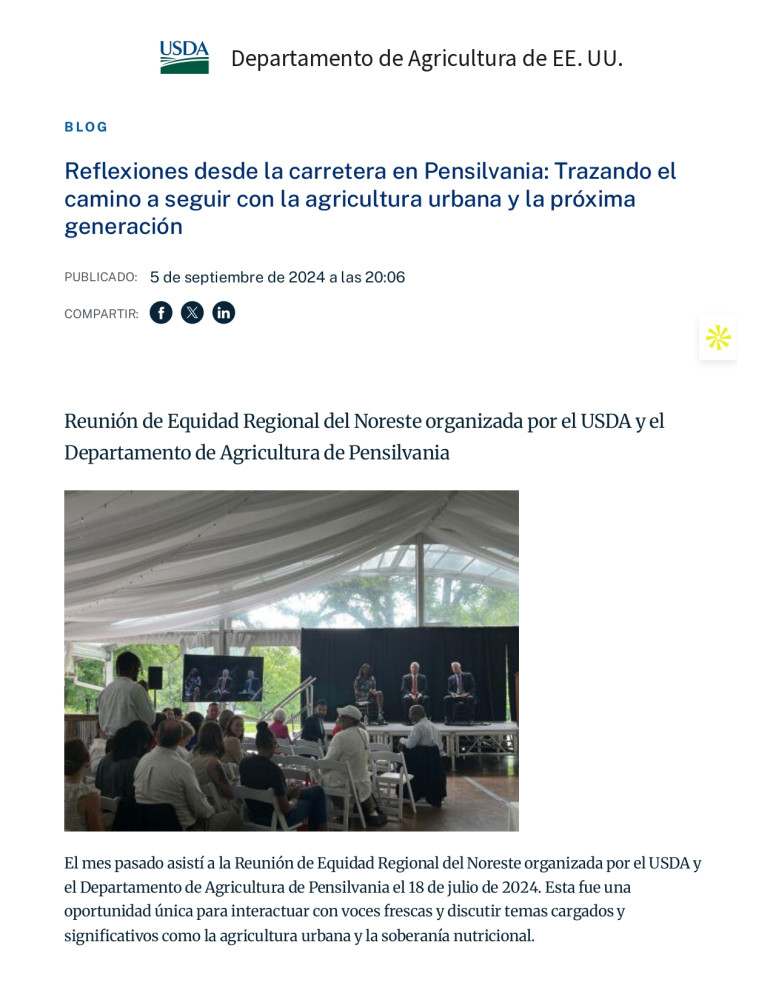Tap the yellow floating asterisk button
The height and width of the screenshot is (1000, 773).
pos(718,338)
